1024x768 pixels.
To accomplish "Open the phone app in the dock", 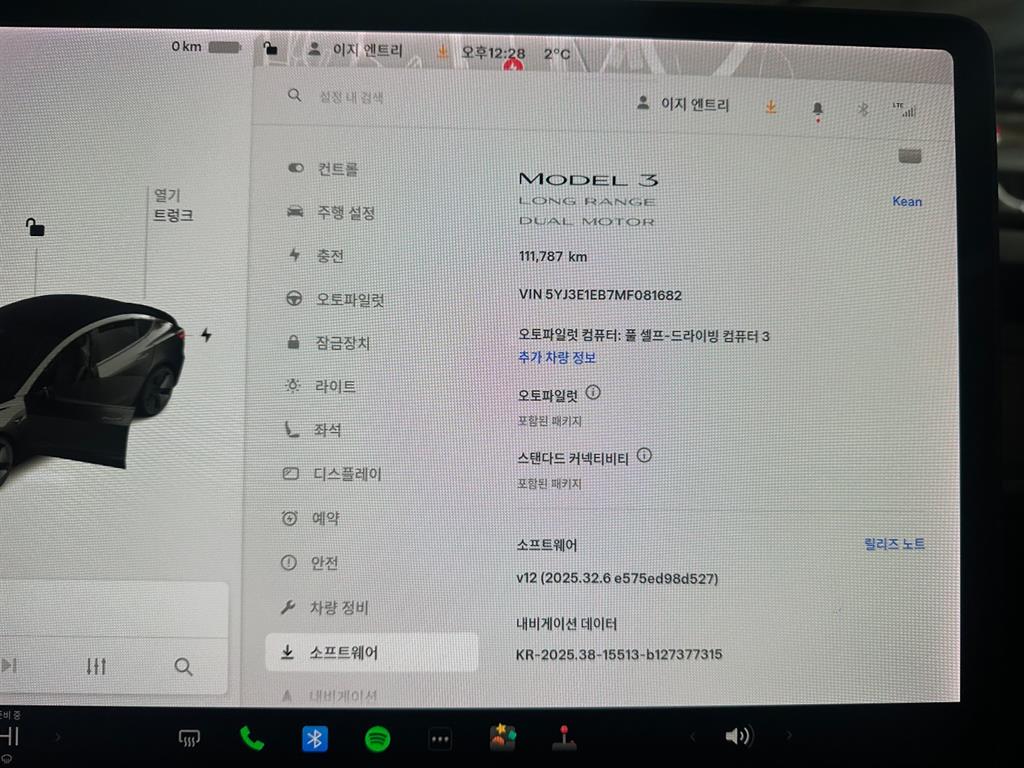I will click(251, 738).
